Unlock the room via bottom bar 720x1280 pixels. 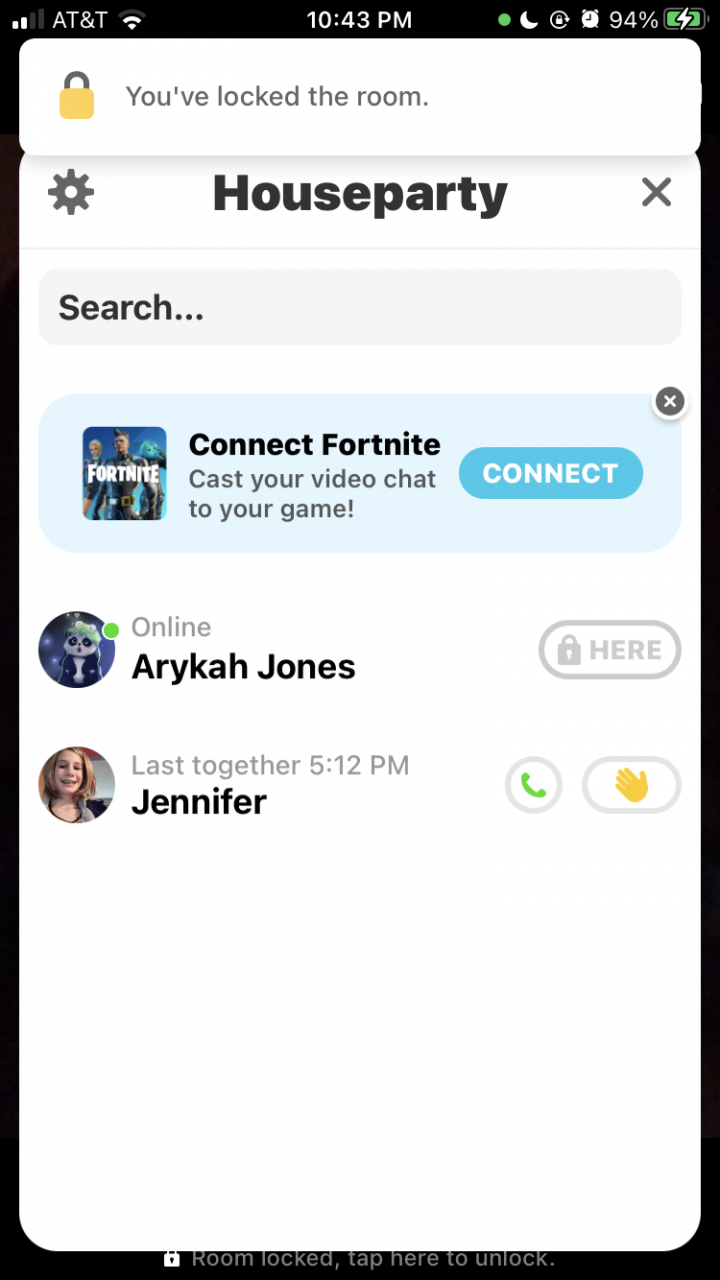pyautogui.click(x=360, y=1258)
